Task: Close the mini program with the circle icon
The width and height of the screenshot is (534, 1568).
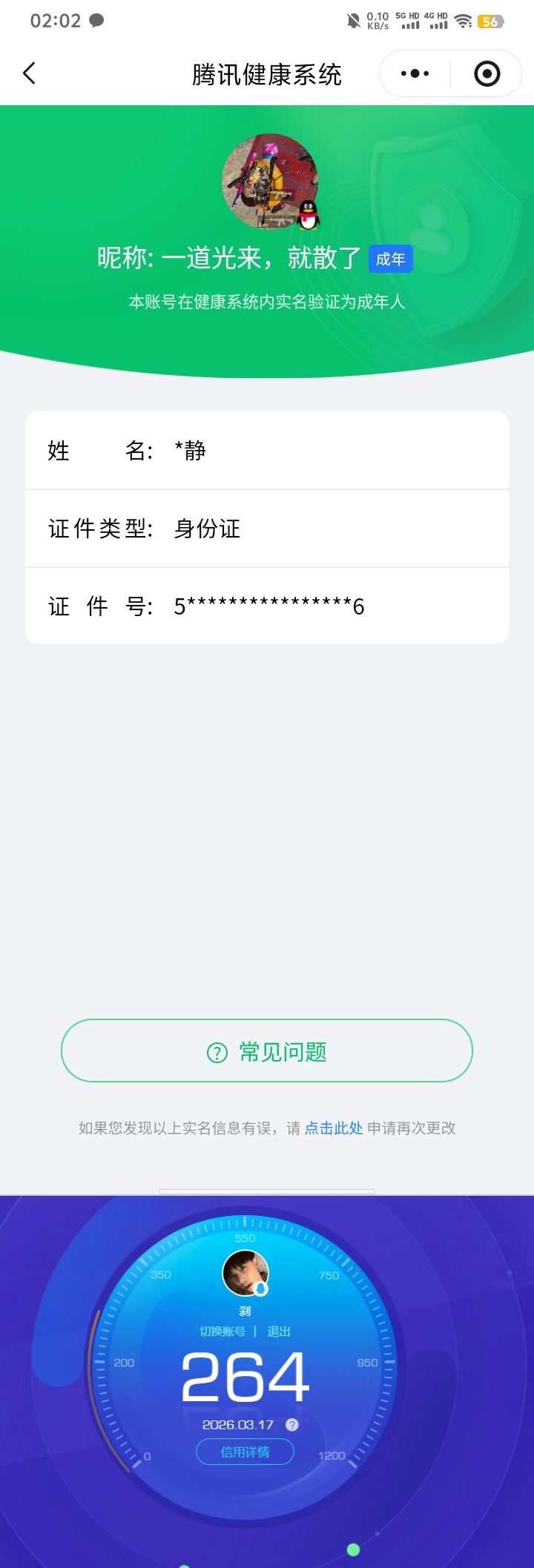Action: tap(487, 73)
